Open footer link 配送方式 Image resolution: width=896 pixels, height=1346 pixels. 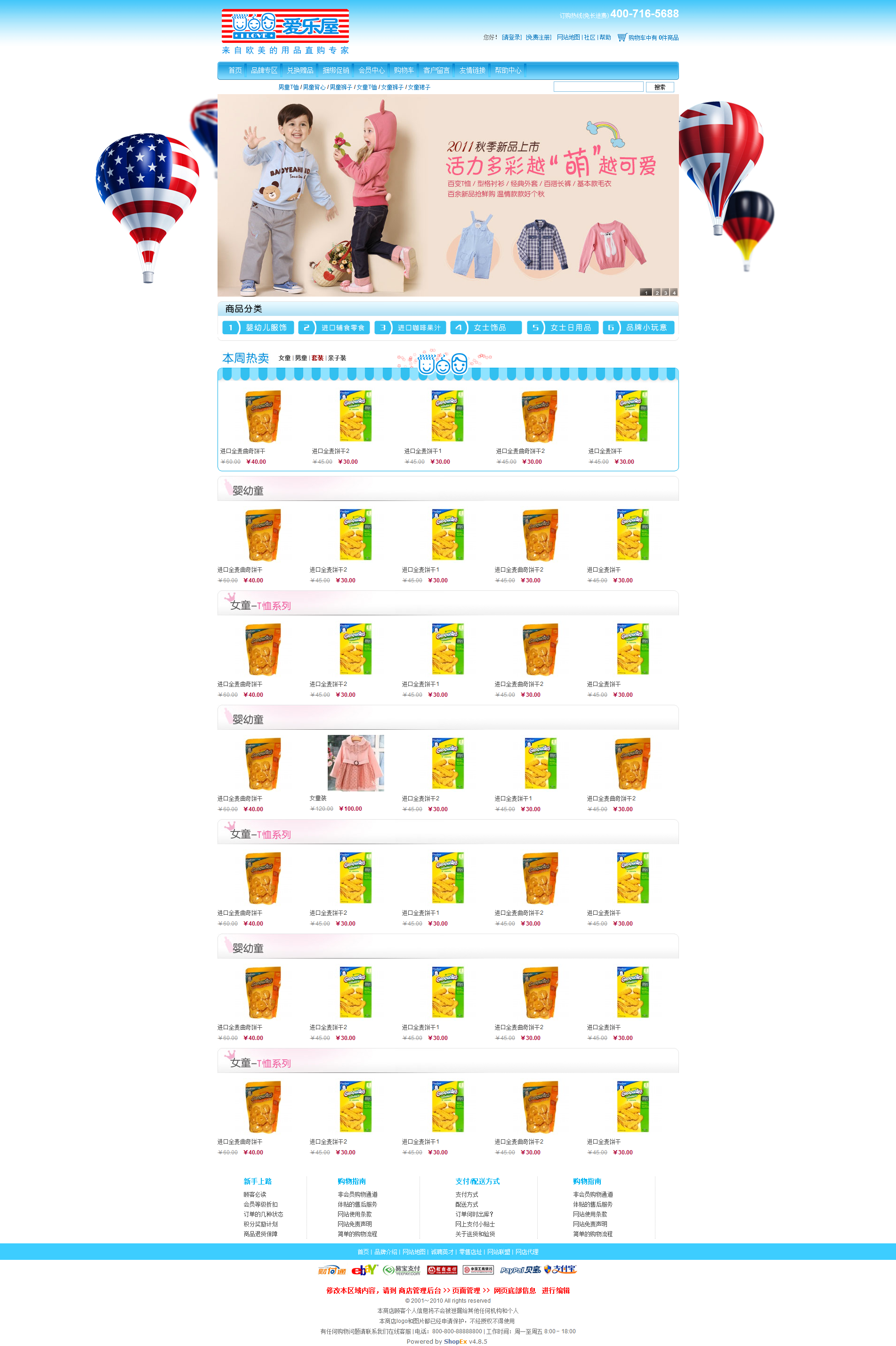click(x=467, y=1204)
